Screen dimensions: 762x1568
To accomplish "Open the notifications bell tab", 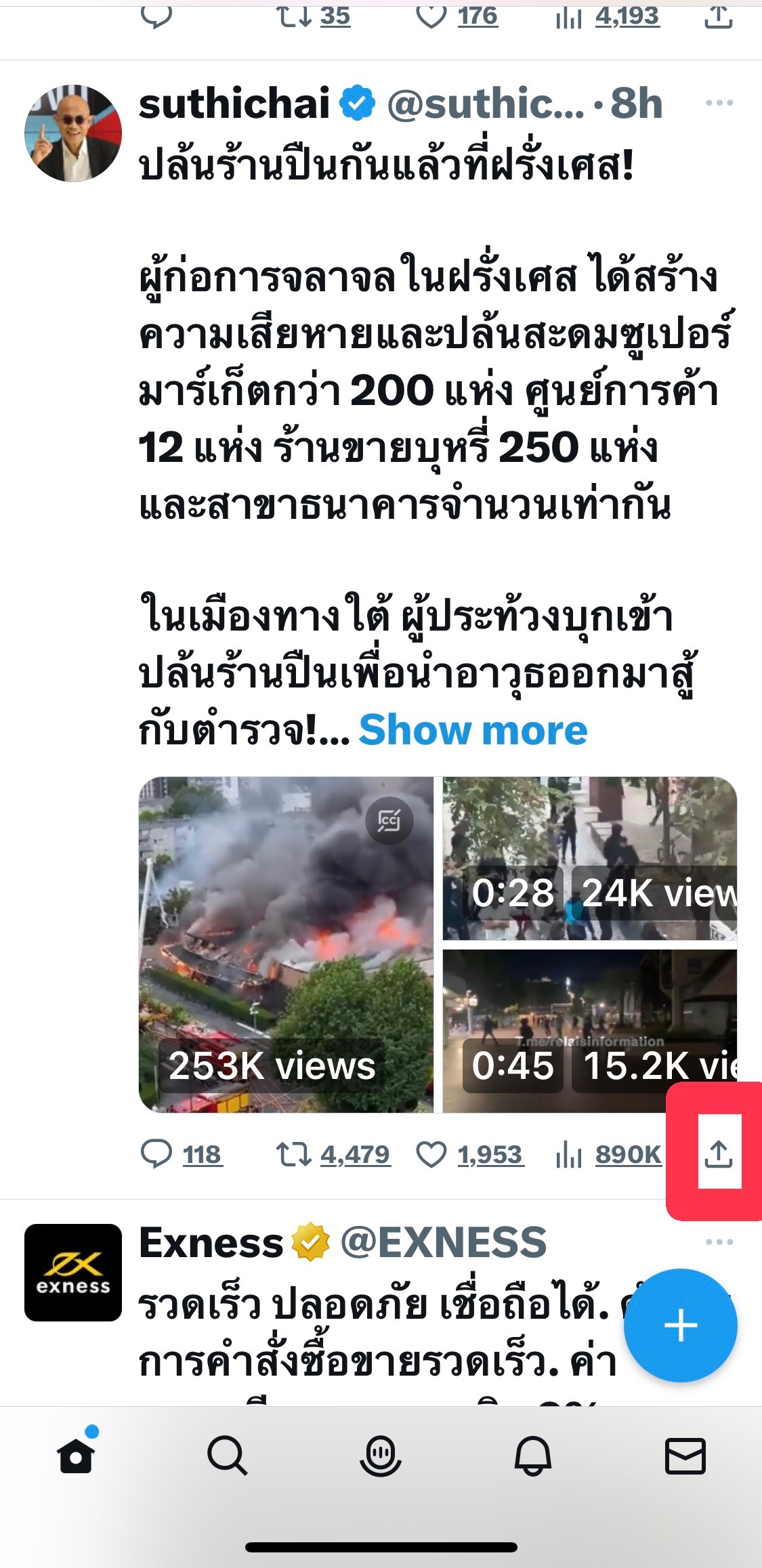I will [533, 1455].
